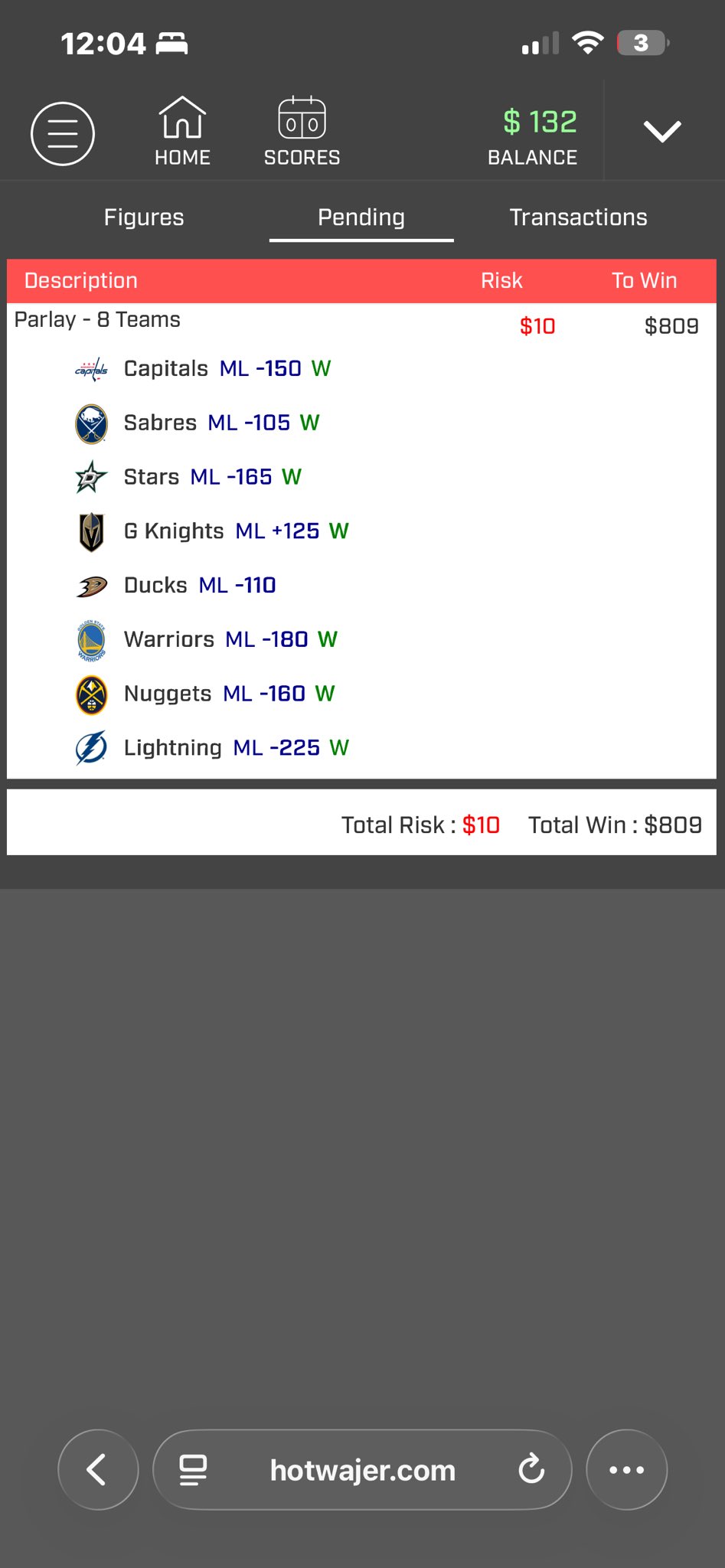
Task: Go to the Home page
Action: click(182, 132)
